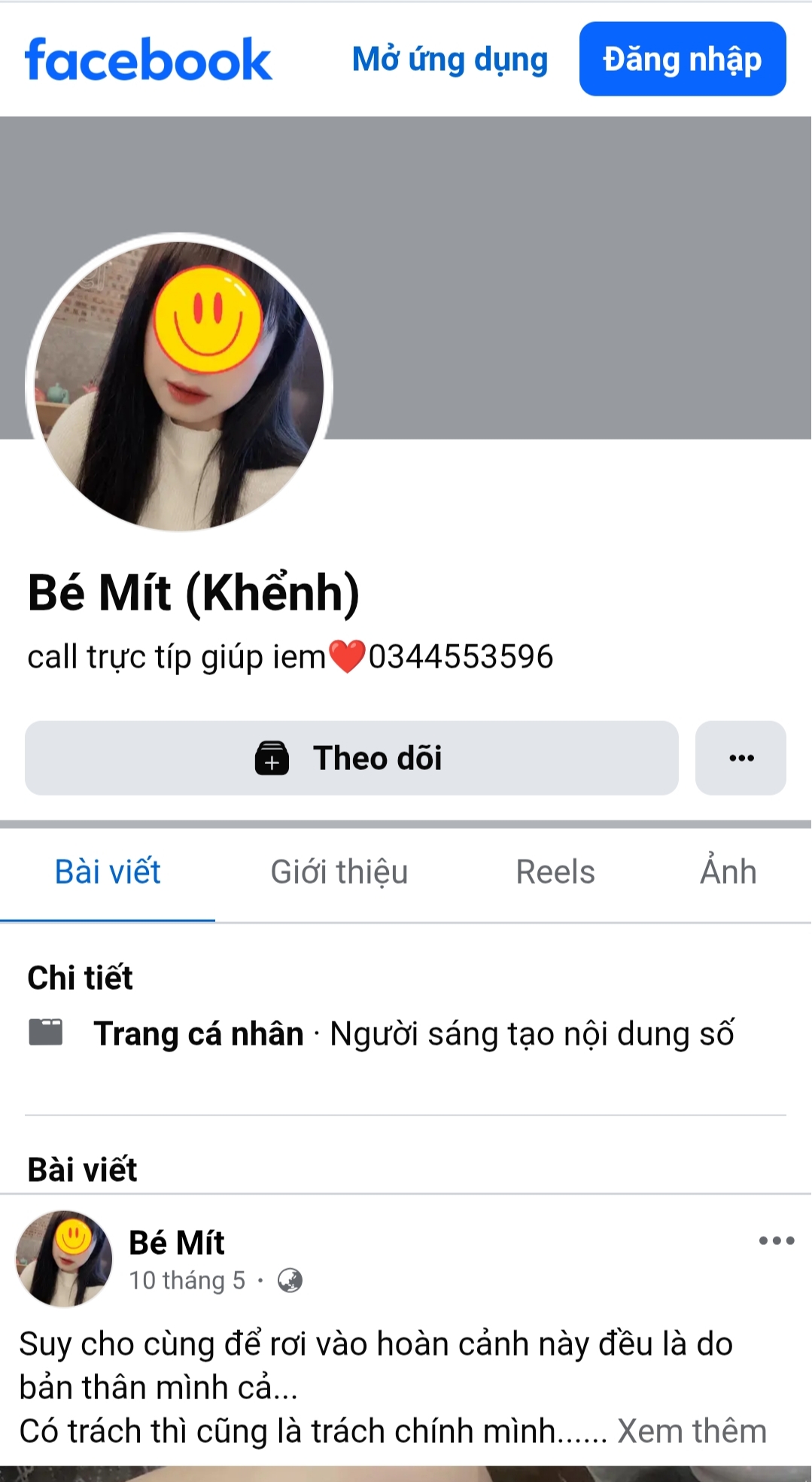Open Bé Mít's name on the post
This screenshot has width=812, height=1482.
tap(175, 1238)
